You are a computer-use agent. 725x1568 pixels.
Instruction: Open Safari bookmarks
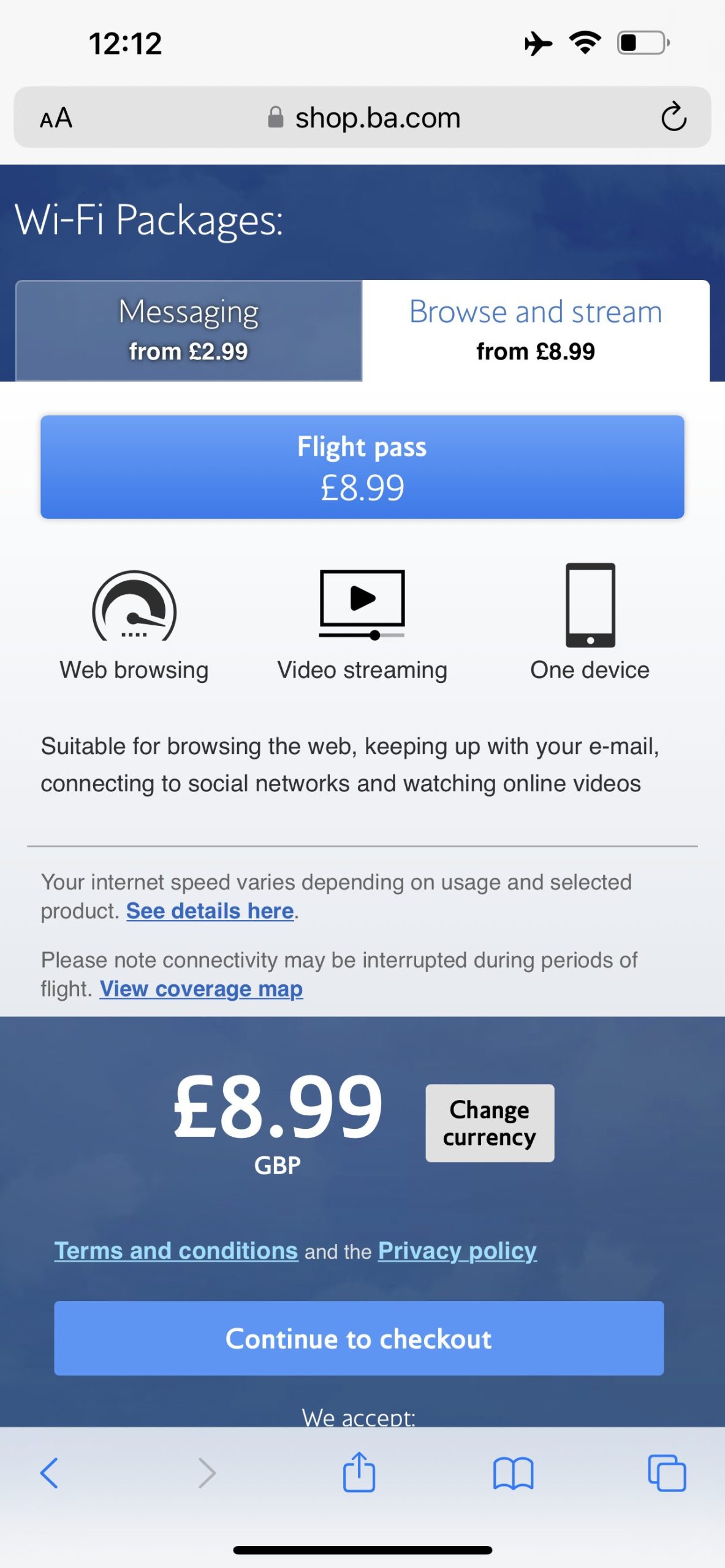(x=513, y=1473)
